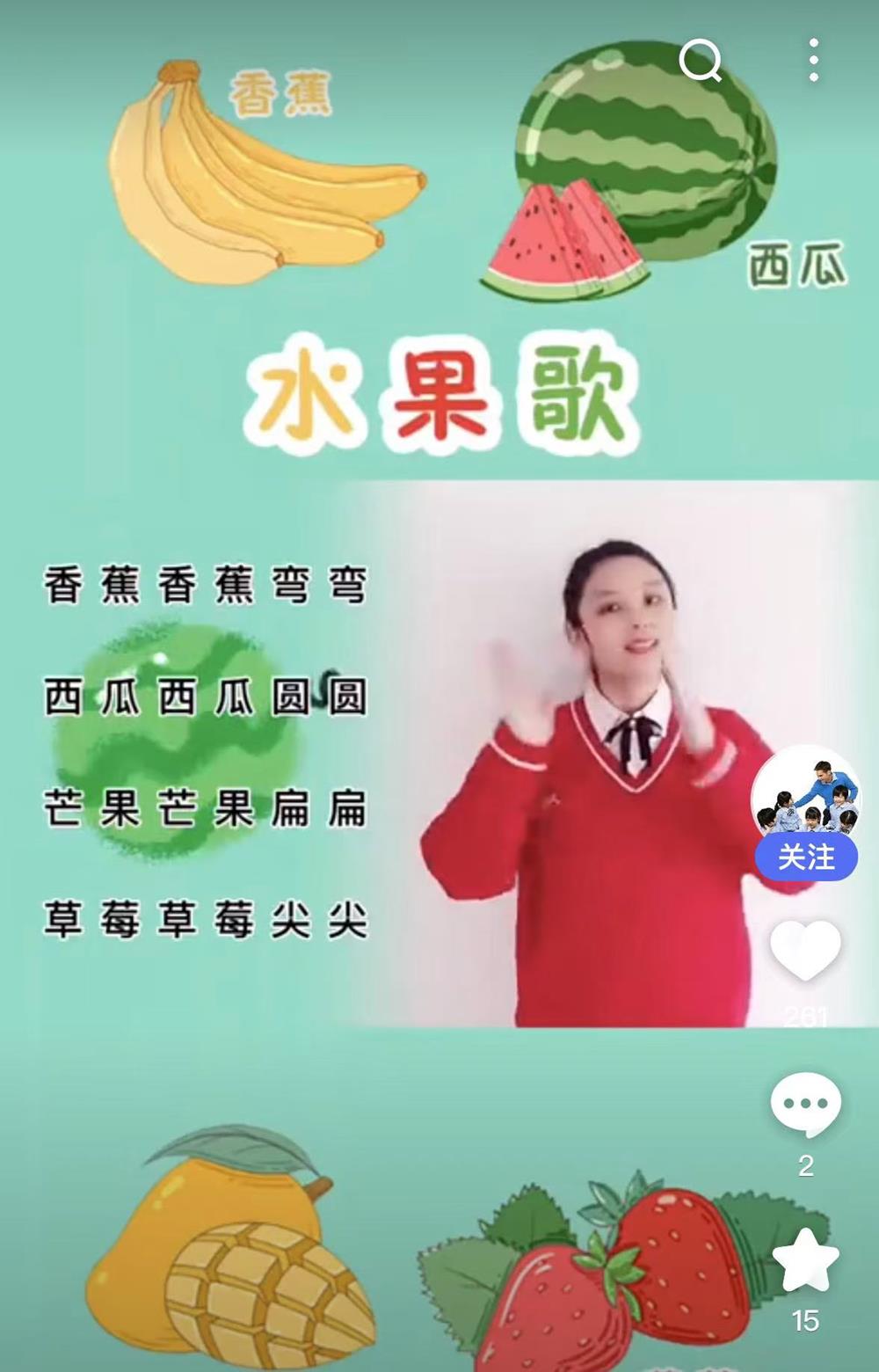The height and width of the screenshot is (1372, 879).
Task: Save video with the star icon
Action: pyautogui.click(x=805, y=1260)
